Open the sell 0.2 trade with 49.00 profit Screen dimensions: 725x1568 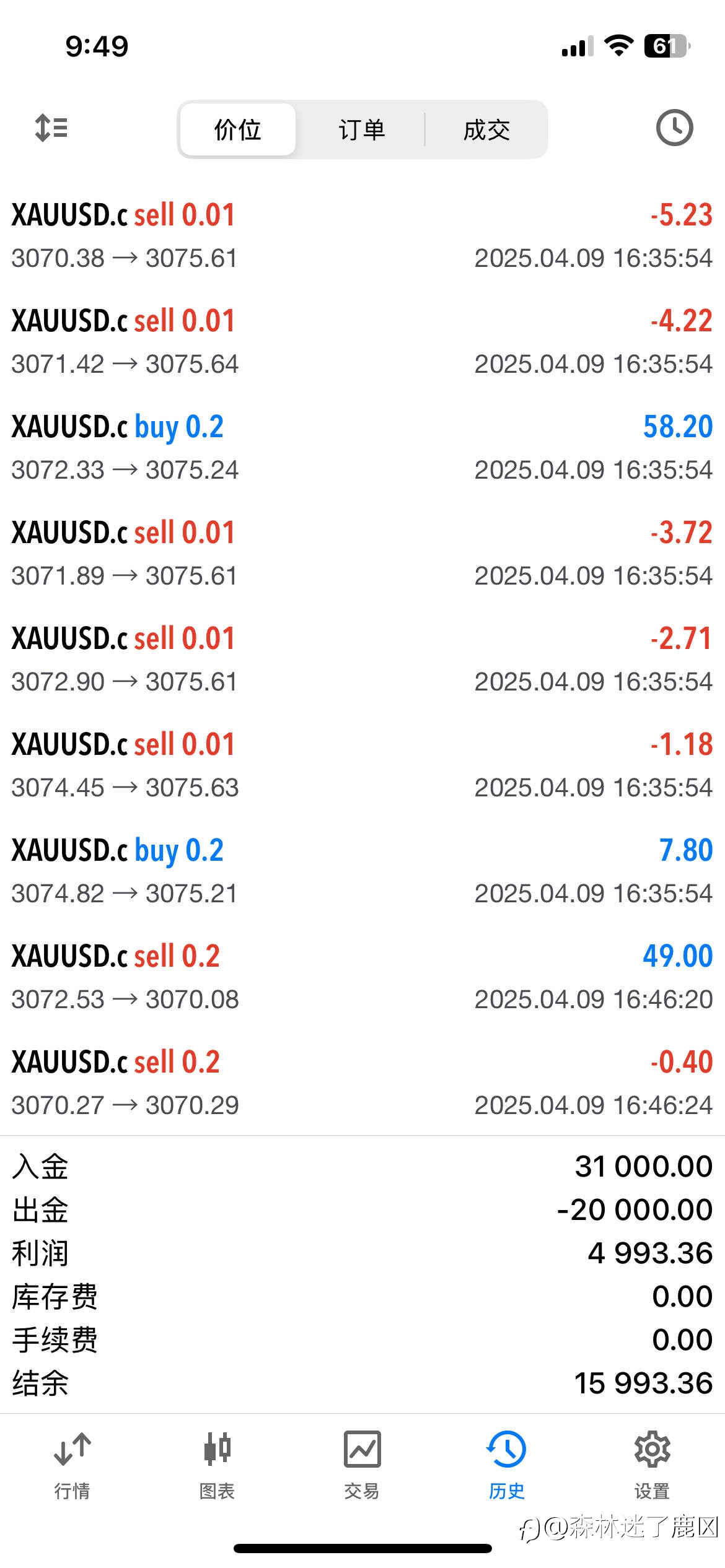[362, 977]
